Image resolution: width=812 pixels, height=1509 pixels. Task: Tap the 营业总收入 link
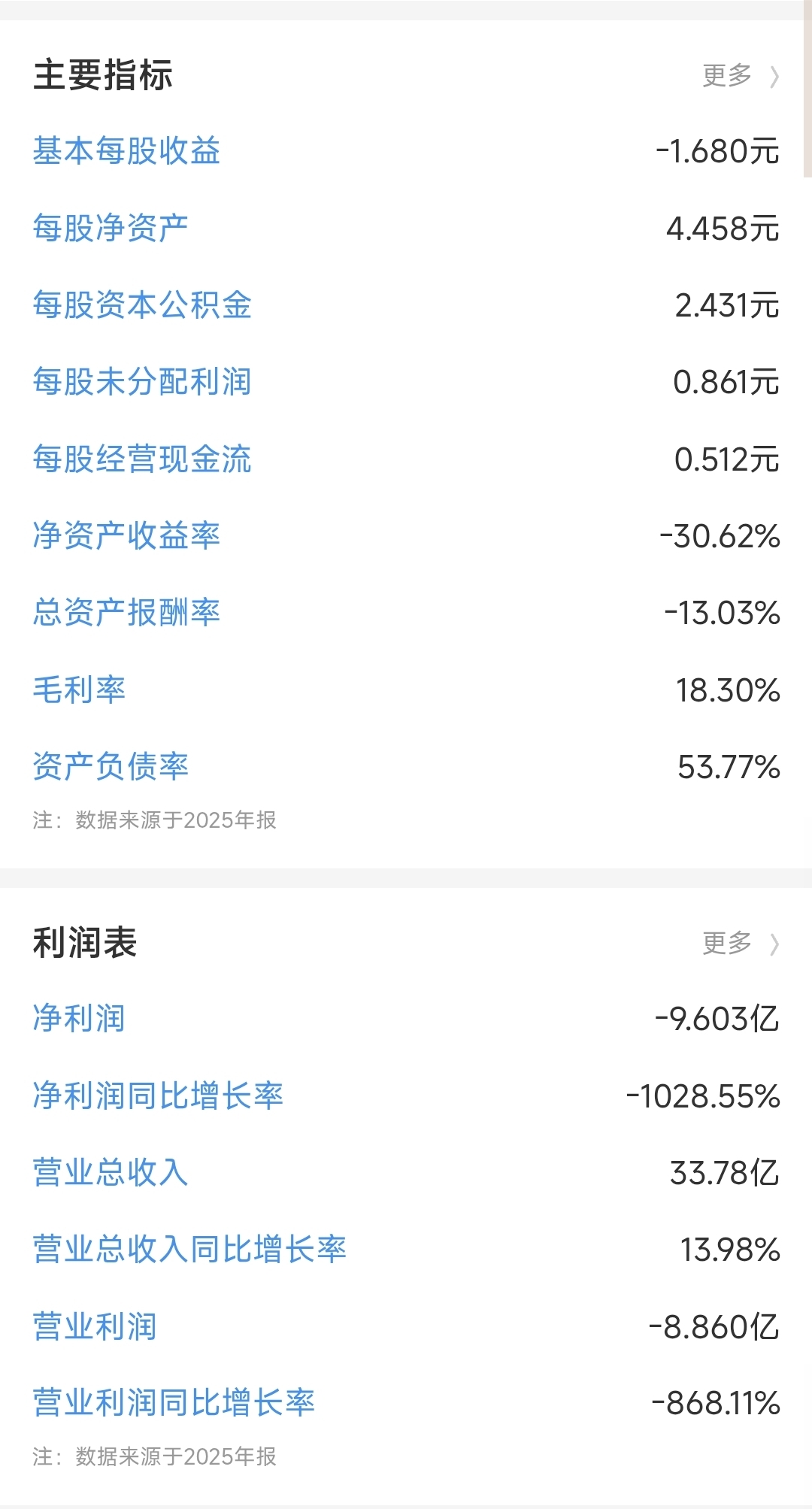point(111,1172)
